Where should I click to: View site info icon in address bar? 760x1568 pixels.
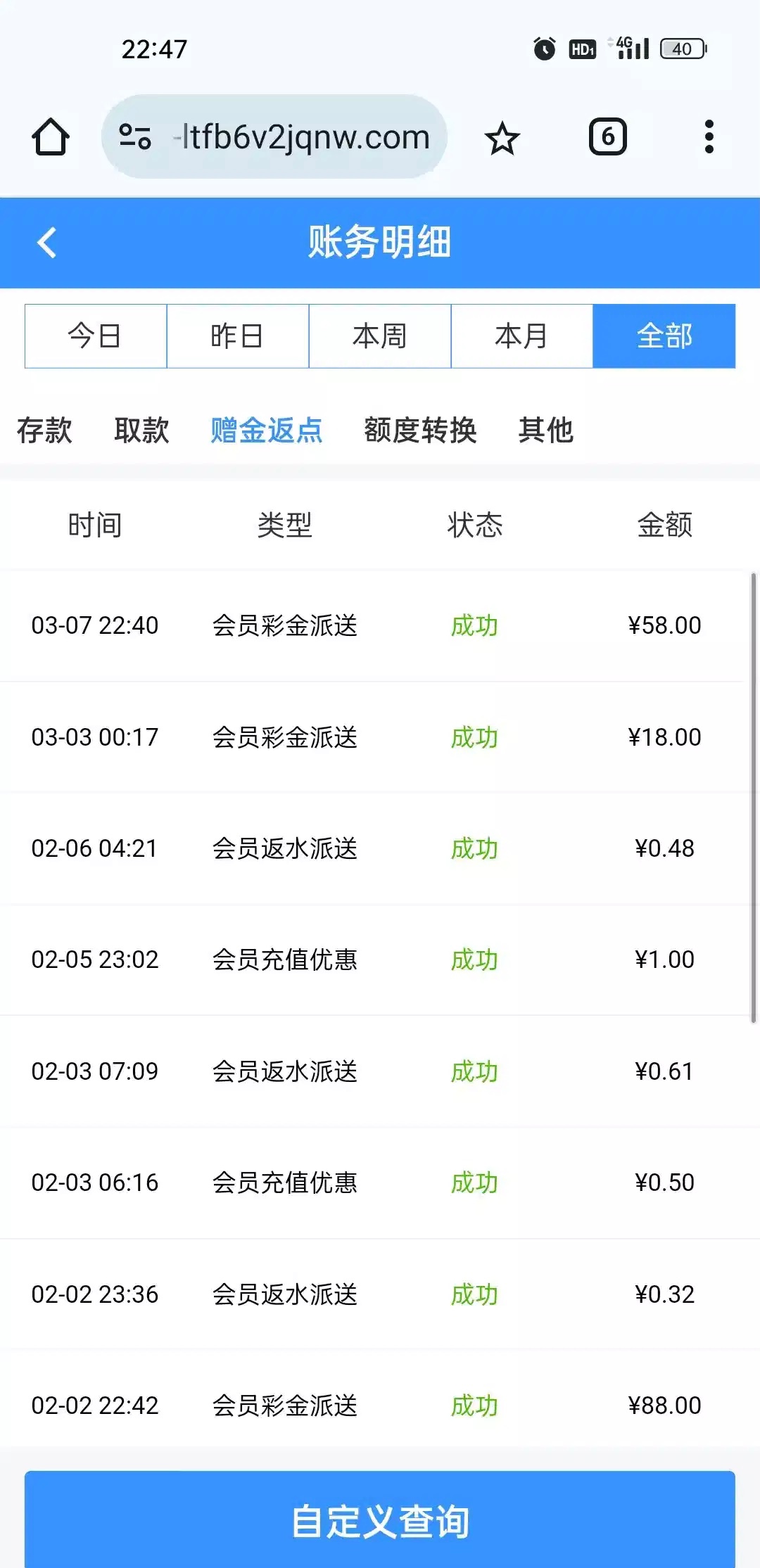coord(135,136)
